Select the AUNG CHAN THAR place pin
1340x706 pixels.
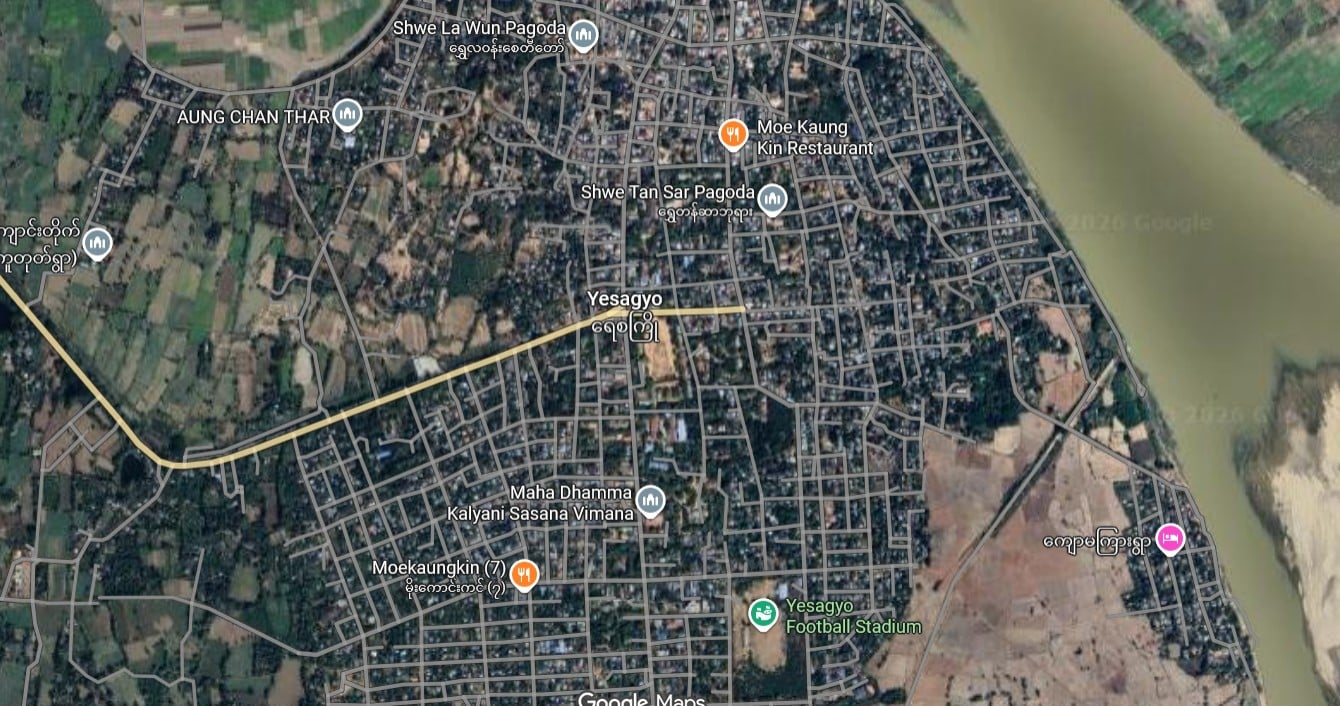click(347, 116)
